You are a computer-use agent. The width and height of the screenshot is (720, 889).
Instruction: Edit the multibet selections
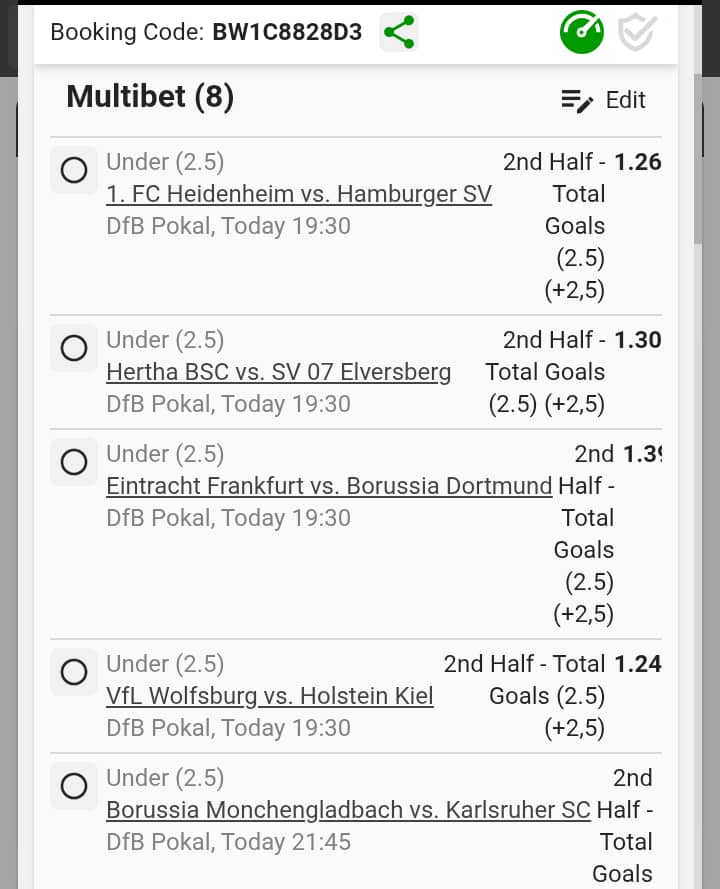604,100
